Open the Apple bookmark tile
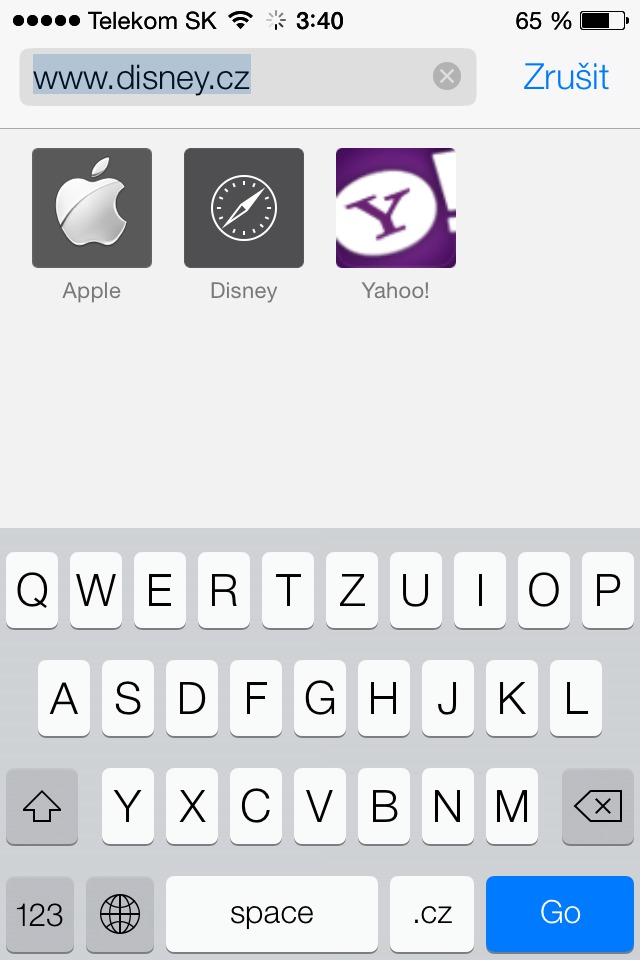 click(x=92, y=208)
